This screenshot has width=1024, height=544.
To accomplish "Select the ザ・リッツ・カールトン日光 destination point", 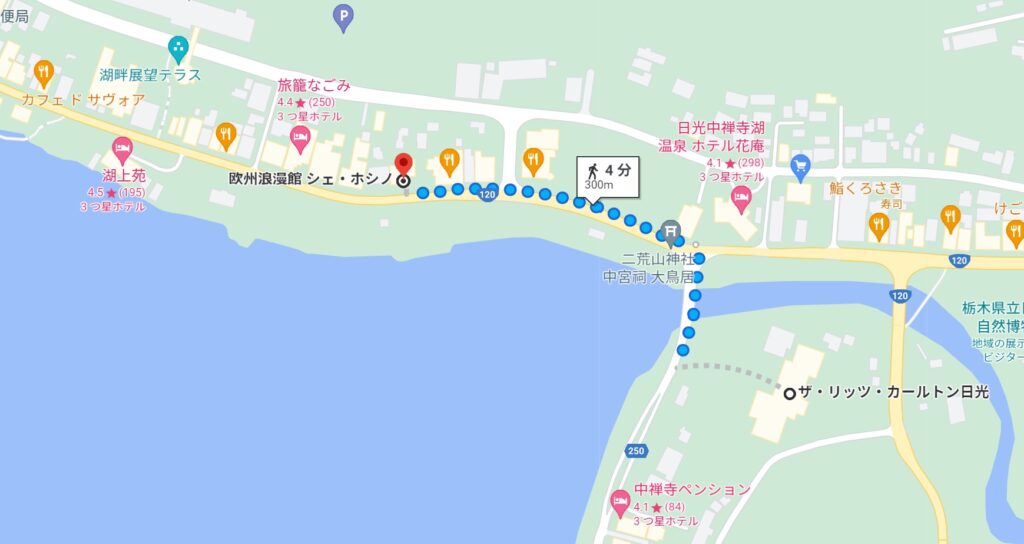I will tap(790, 393).
